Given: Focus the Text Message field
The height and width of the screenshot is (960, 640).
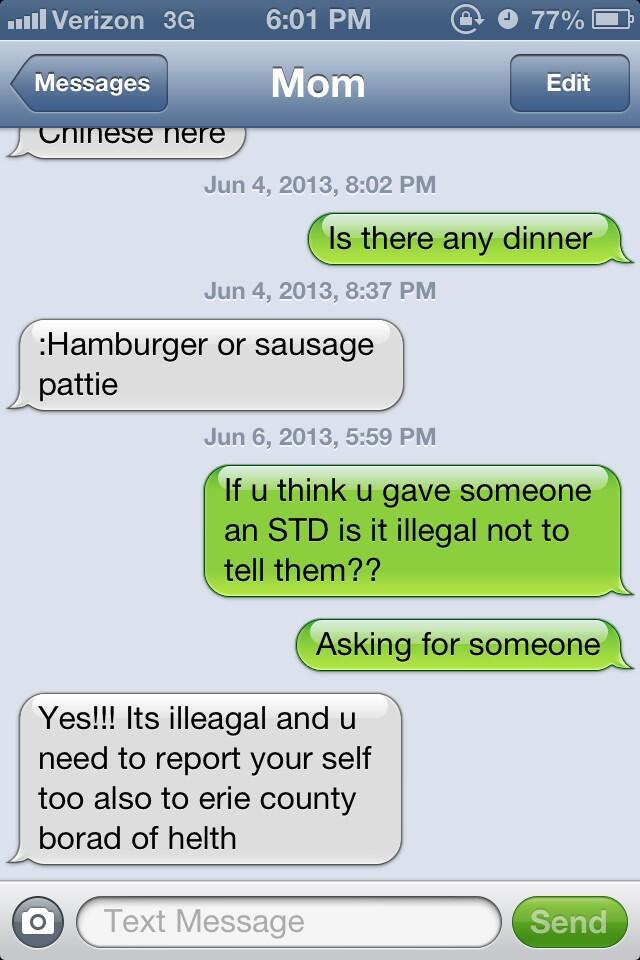Looking at the screenshot, I should coord(288,921).
